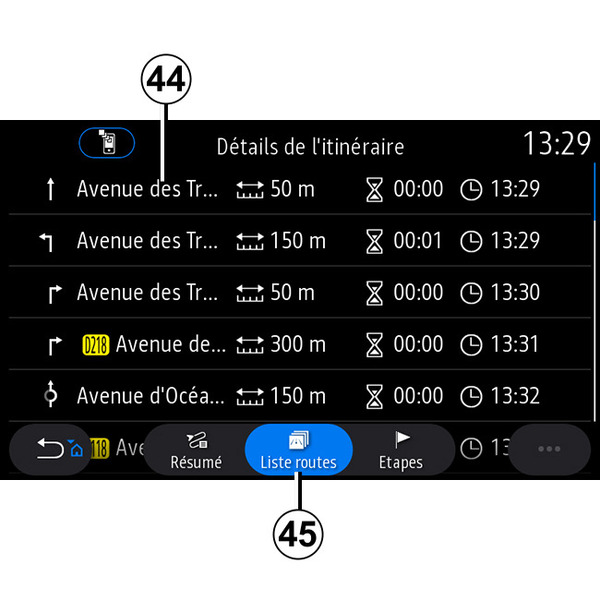Open the left-turn step of 150 m at 13:29
Viewport: 600px width, 600px height.
(300, 241)
